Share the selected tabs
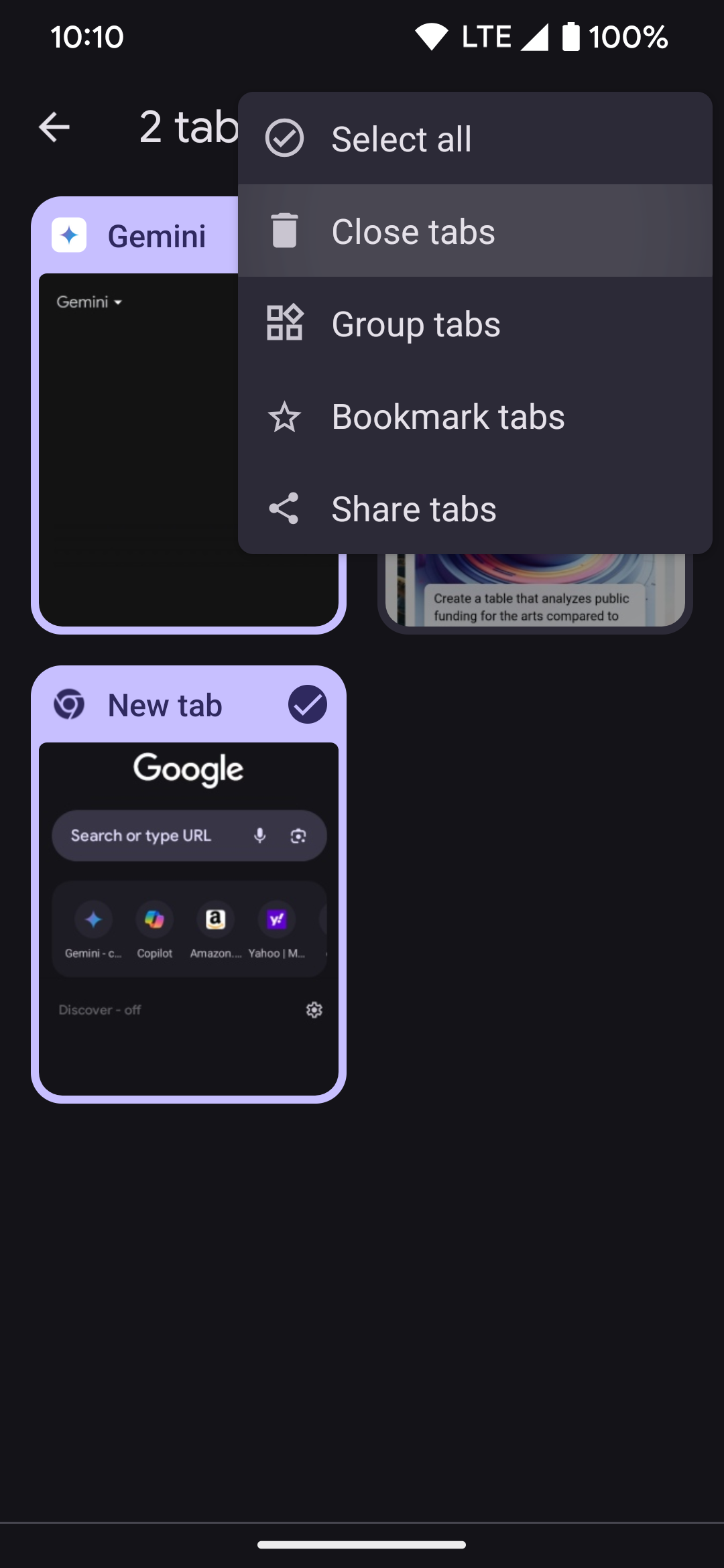The width and height of the screenshot is (724, 1568). point(475,509)
